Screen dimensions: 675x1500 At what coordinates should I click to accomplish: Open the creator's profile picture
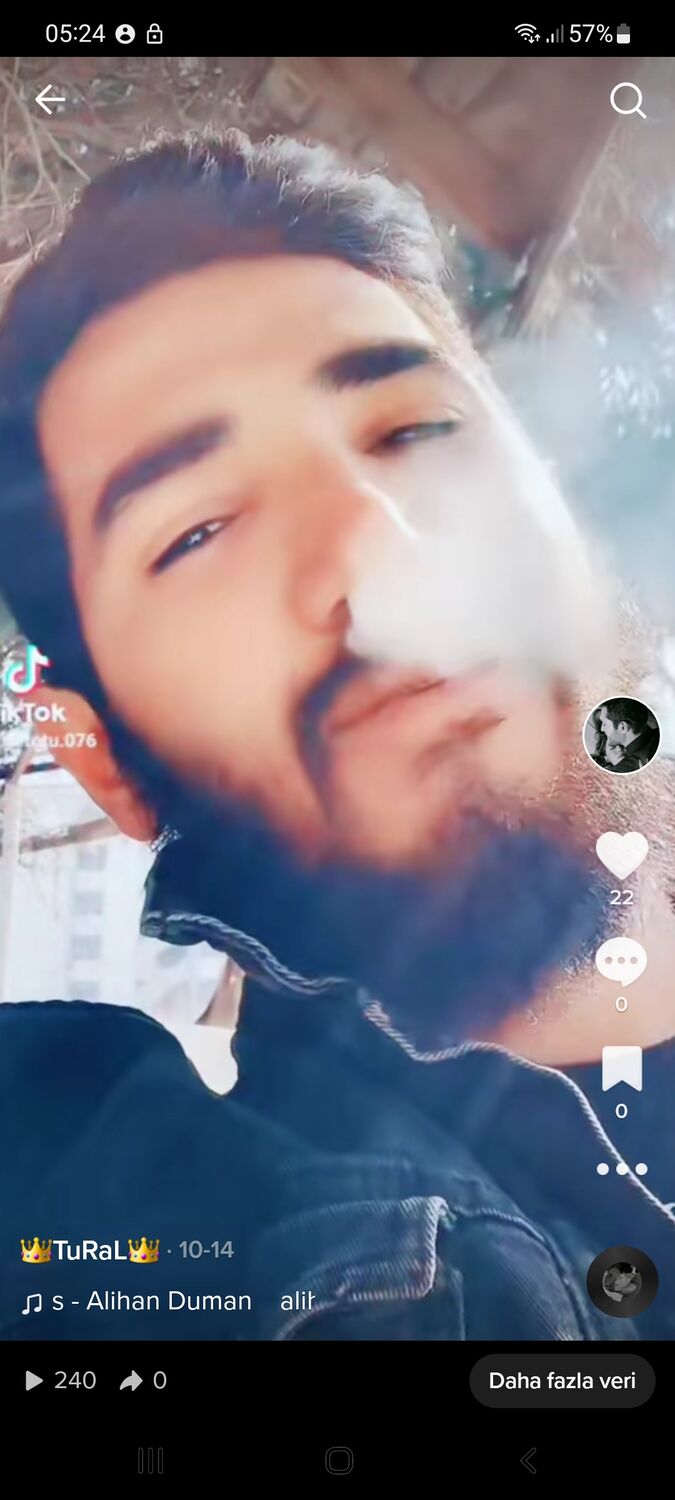[621, 735]
